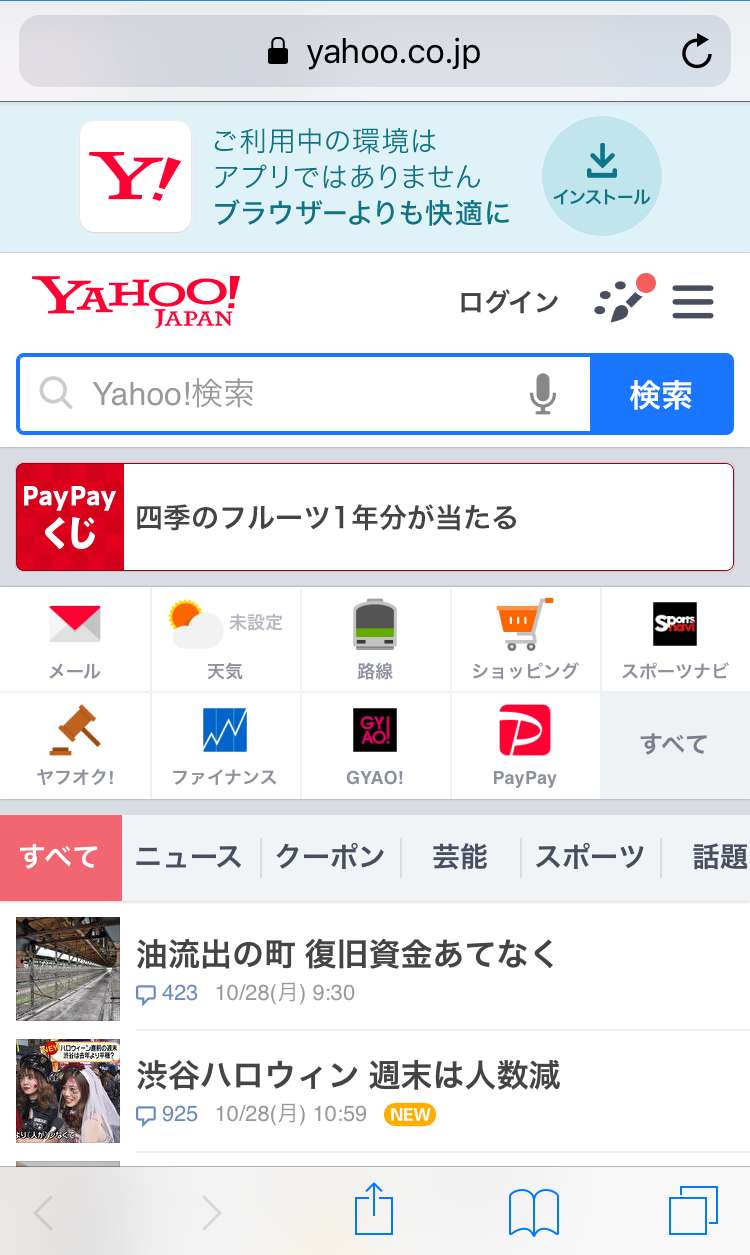Image resolution: width=750 pixels, height=1255 pixels.
Task: Reload the page in Safari
Action: point(696,52)
